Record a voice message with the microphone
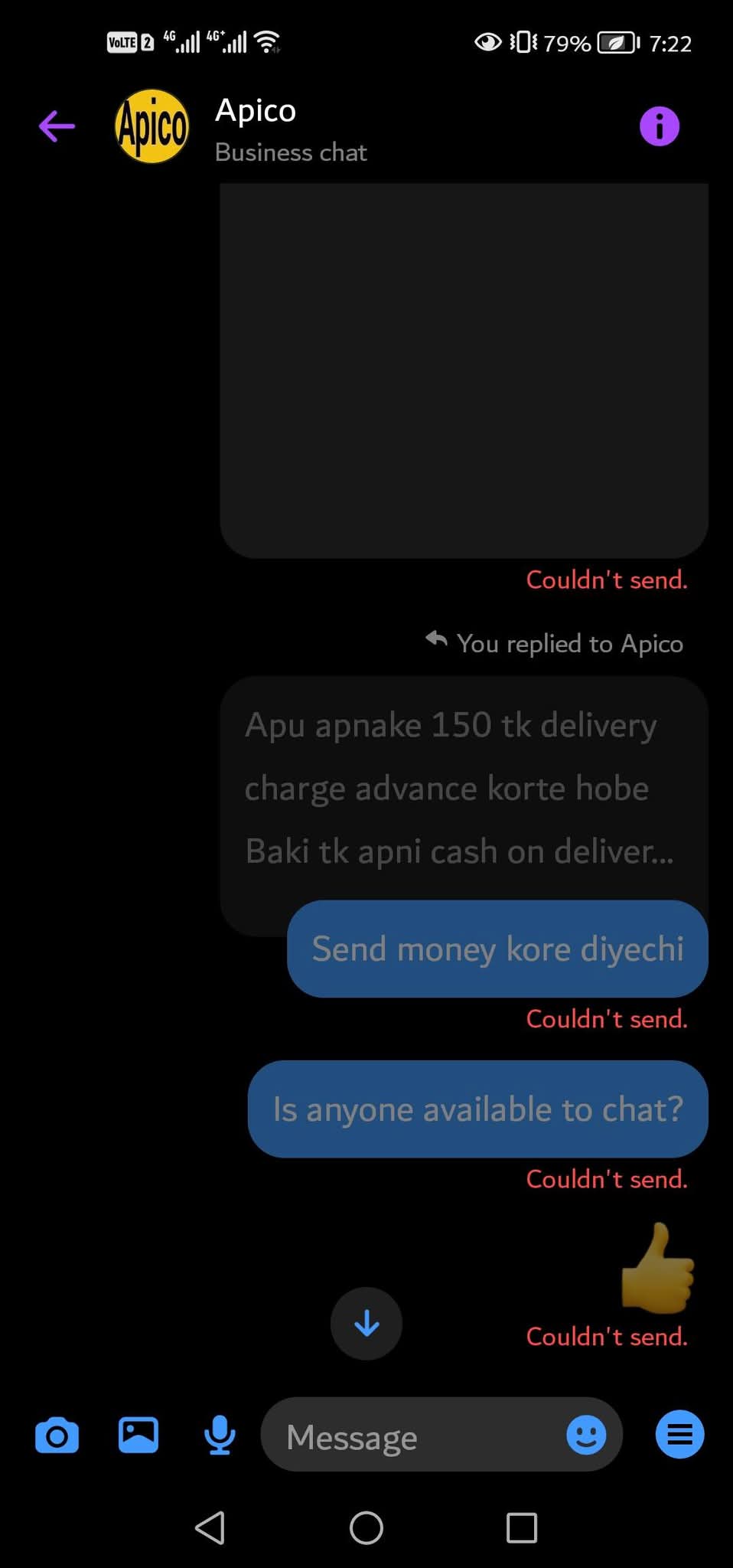733x1568 pixels. (x=220, y=1435)
